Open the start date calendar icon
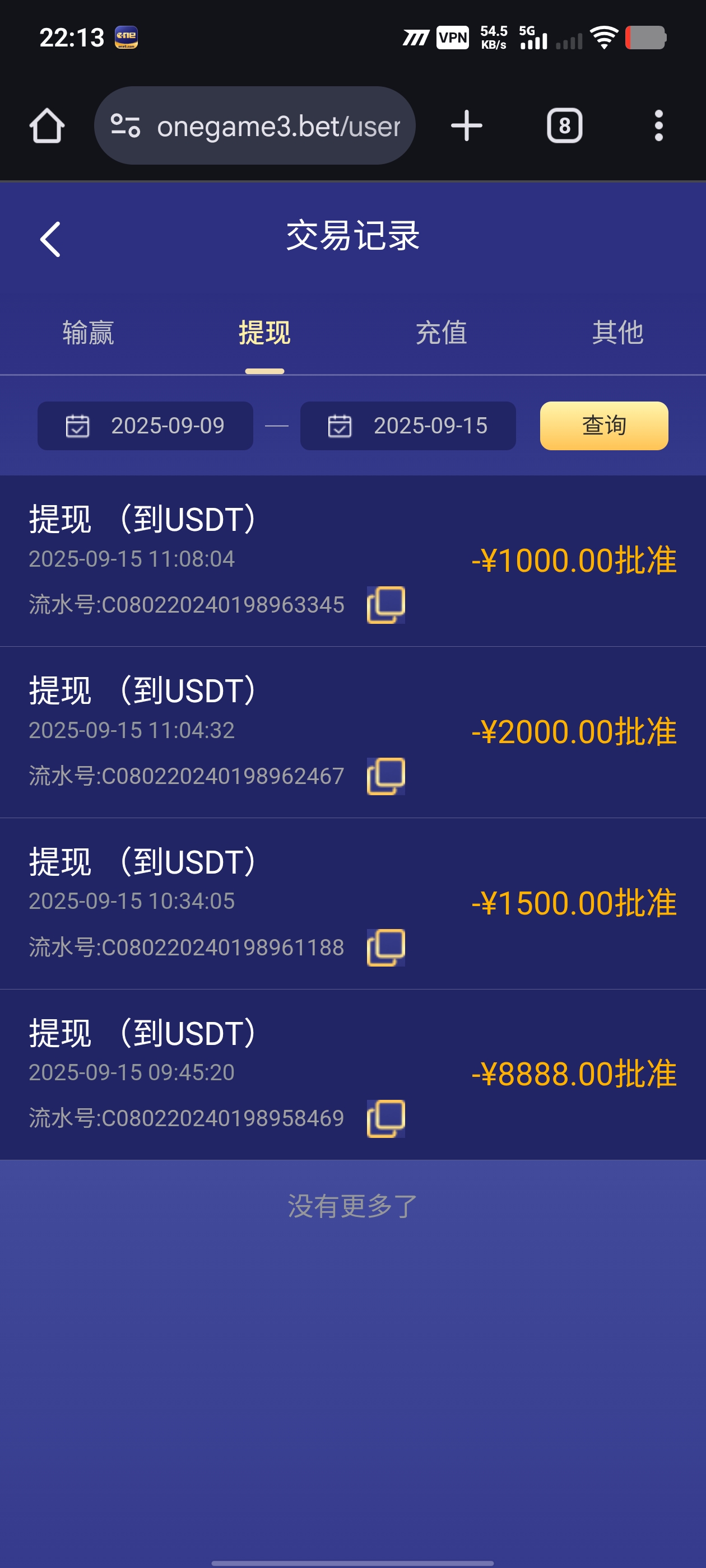Viewport: 706px width, 1568px height. point(77,426)
